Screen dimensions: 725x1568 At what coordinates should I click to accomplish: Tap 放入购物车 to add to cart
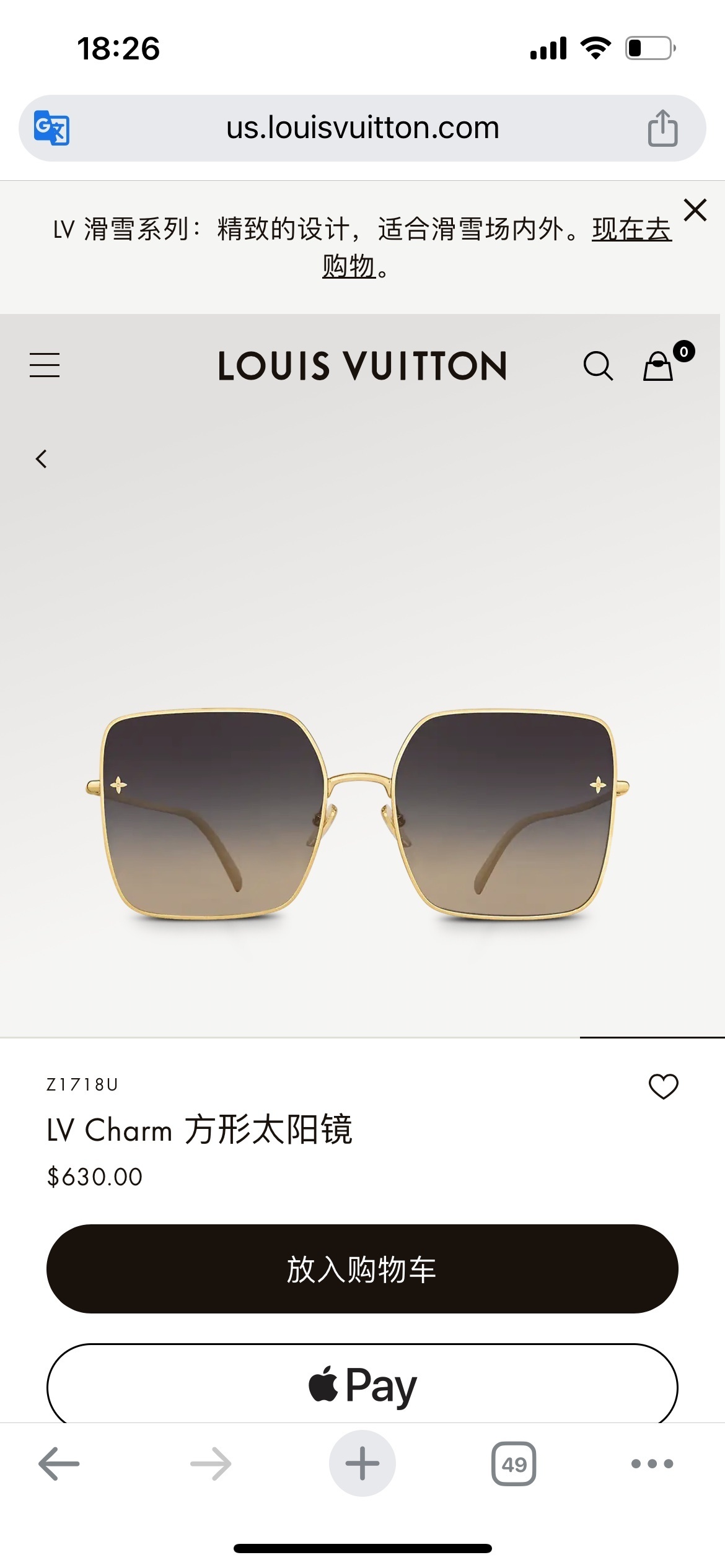[362, 1269]
